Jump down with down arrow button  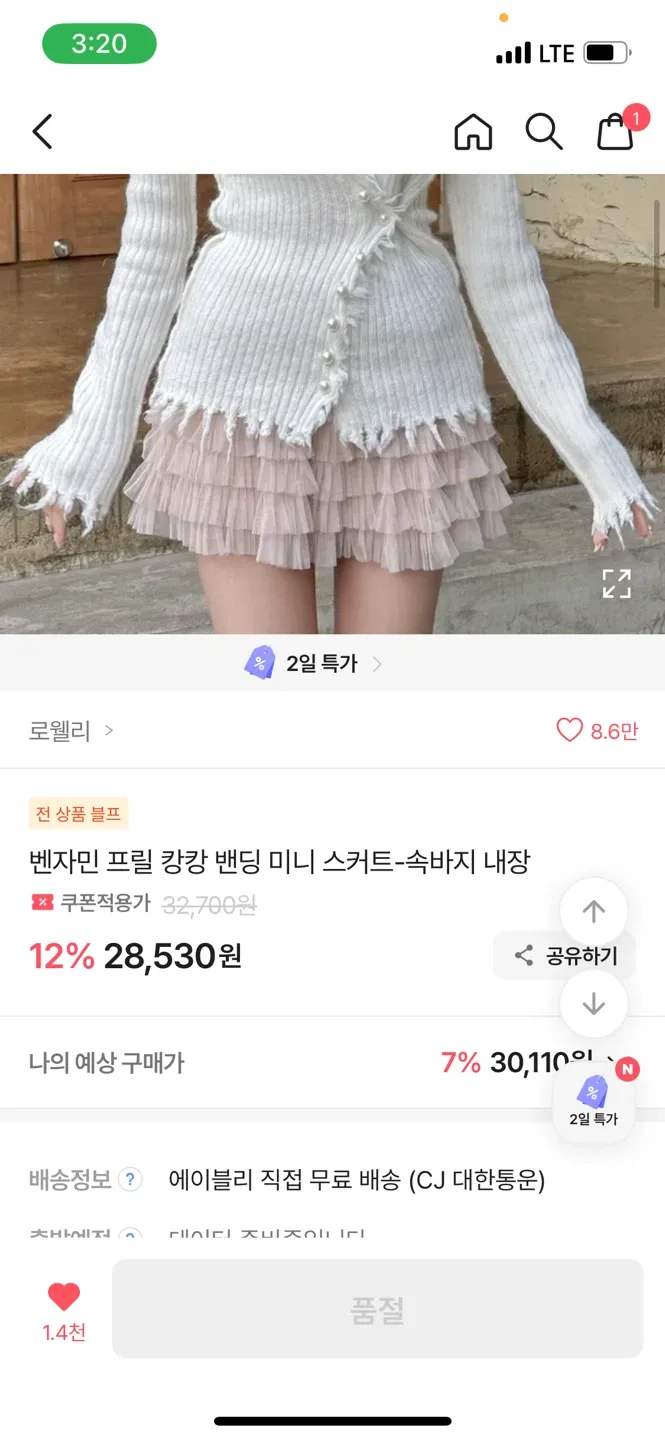click(x=594, y=1003)
